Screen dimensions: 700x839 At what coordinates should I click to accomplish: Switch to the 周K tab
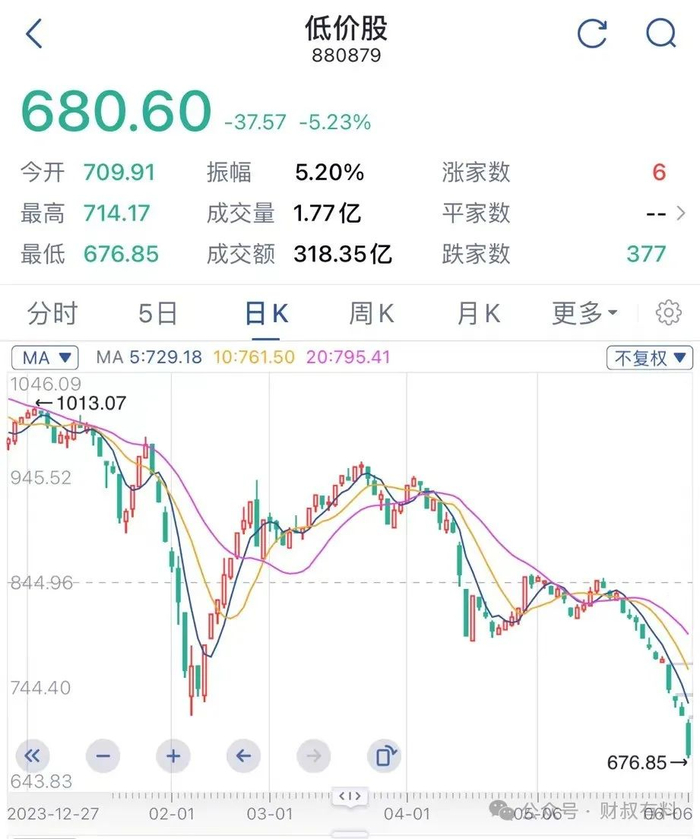[x=371, y=313]
